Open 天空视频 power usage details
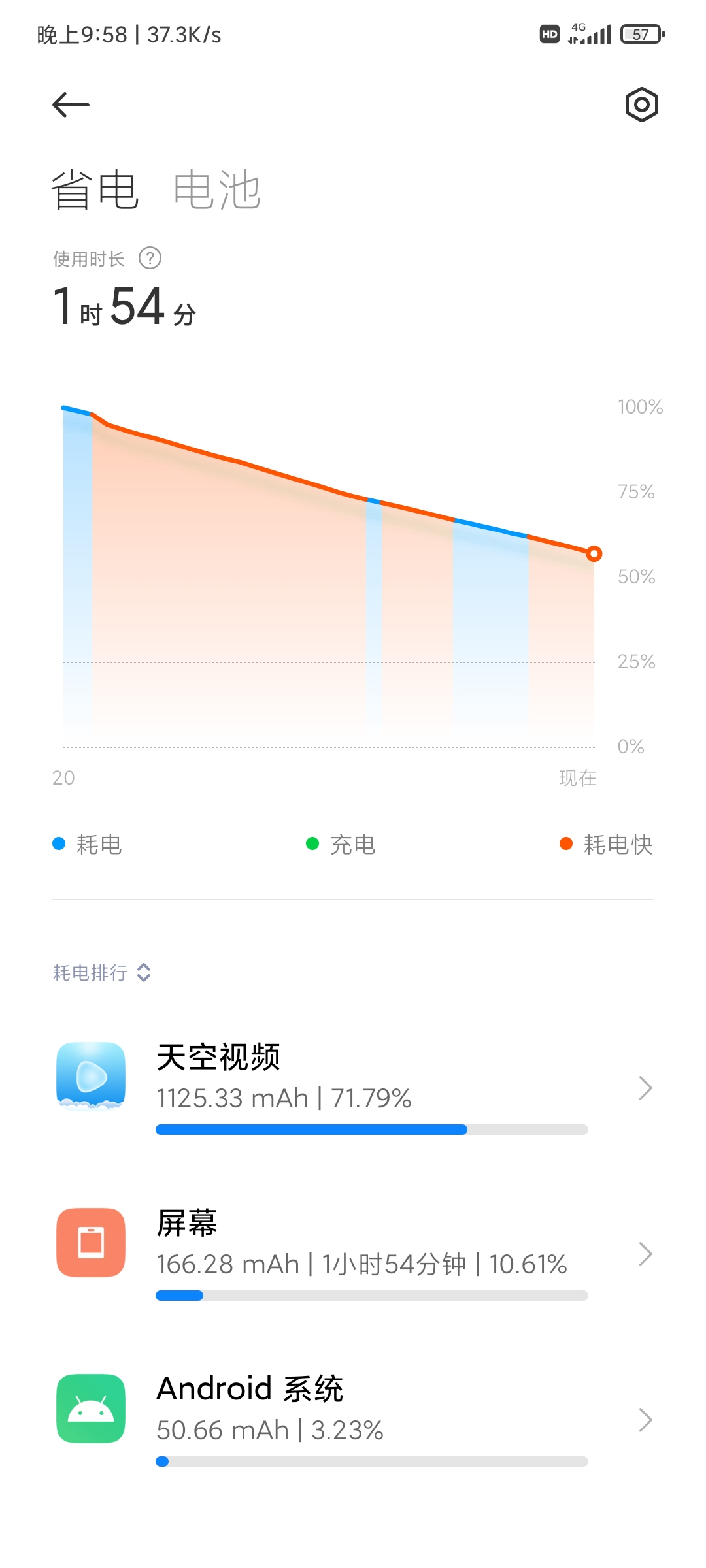Screen dimensions: 706x1568 pos(353,1088)
